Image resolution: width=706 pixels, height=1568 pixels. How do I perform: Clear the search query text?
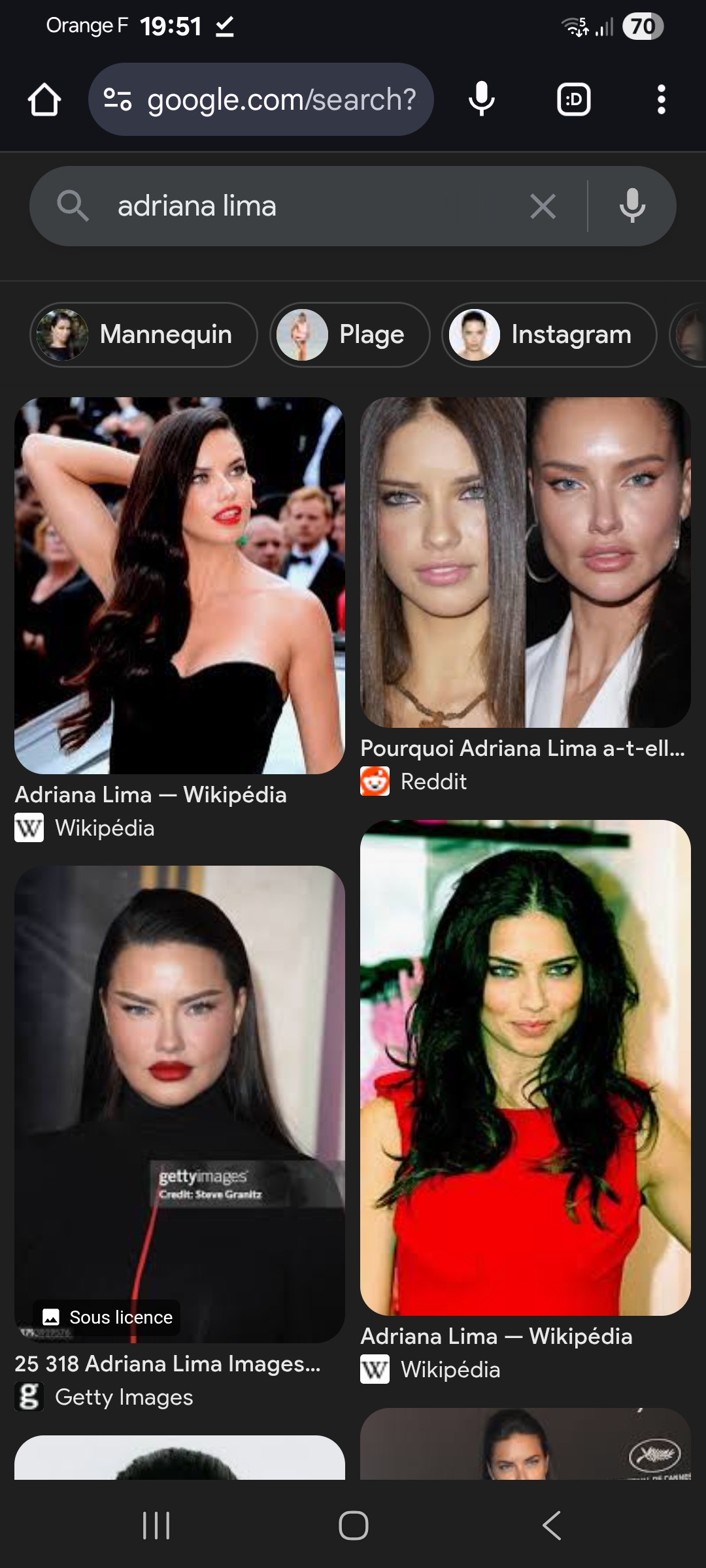543,206
